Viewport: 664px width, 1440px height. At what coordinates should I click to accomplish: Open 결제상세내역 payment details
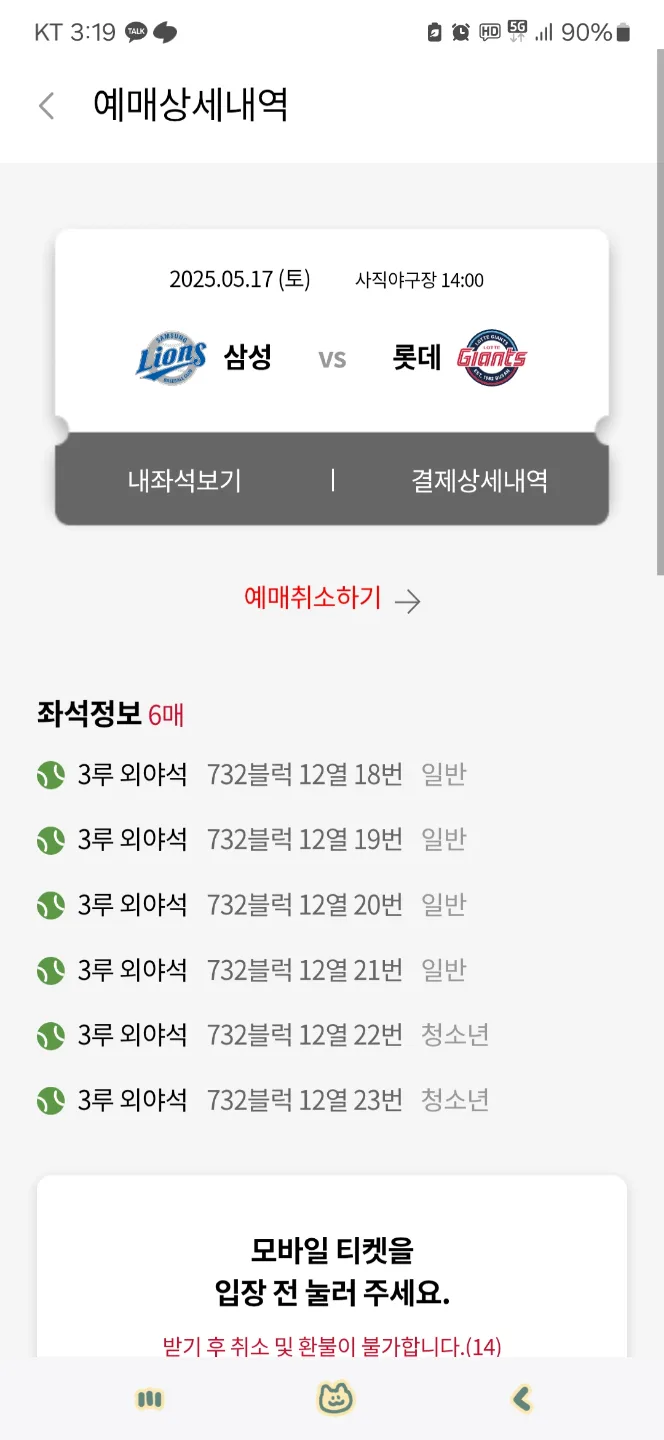coord(479,481)
